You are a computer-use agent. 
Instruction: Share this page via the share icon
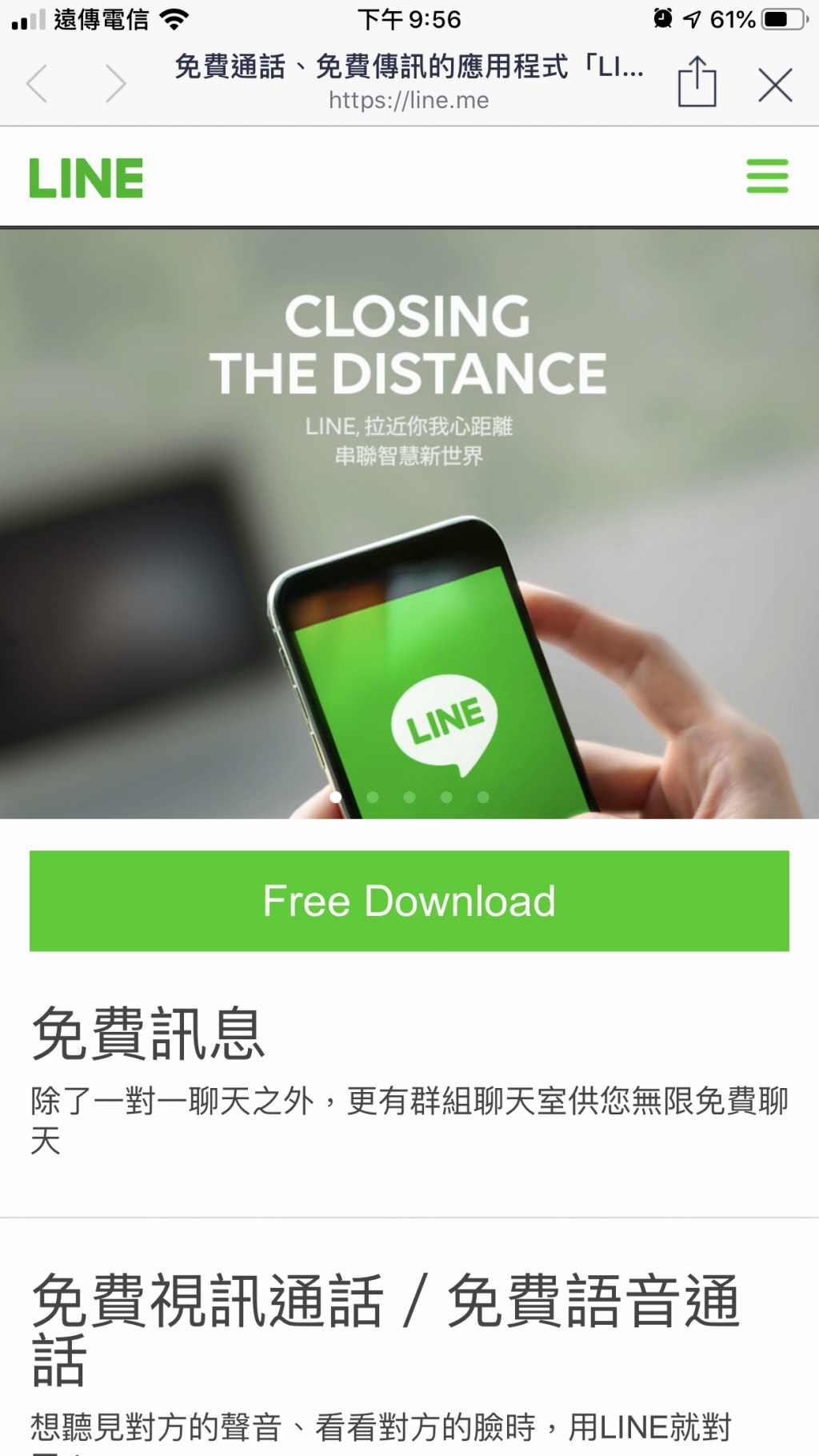click(x=697, y=82)
